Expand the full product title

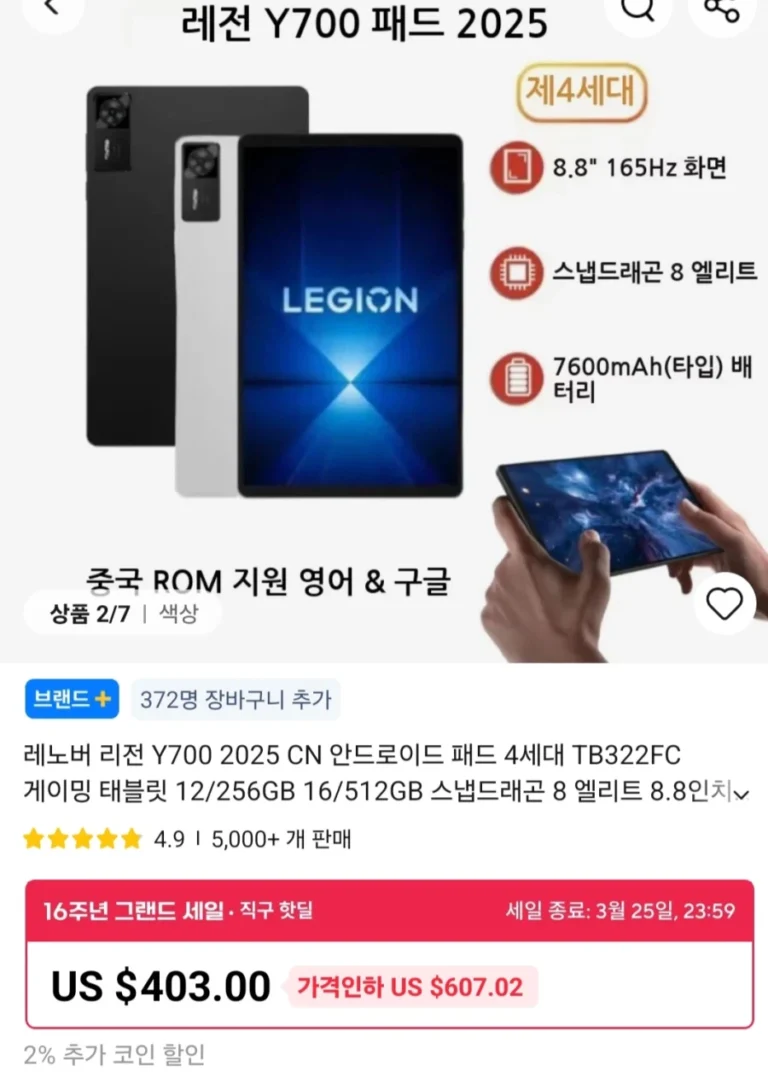[741, 794]
